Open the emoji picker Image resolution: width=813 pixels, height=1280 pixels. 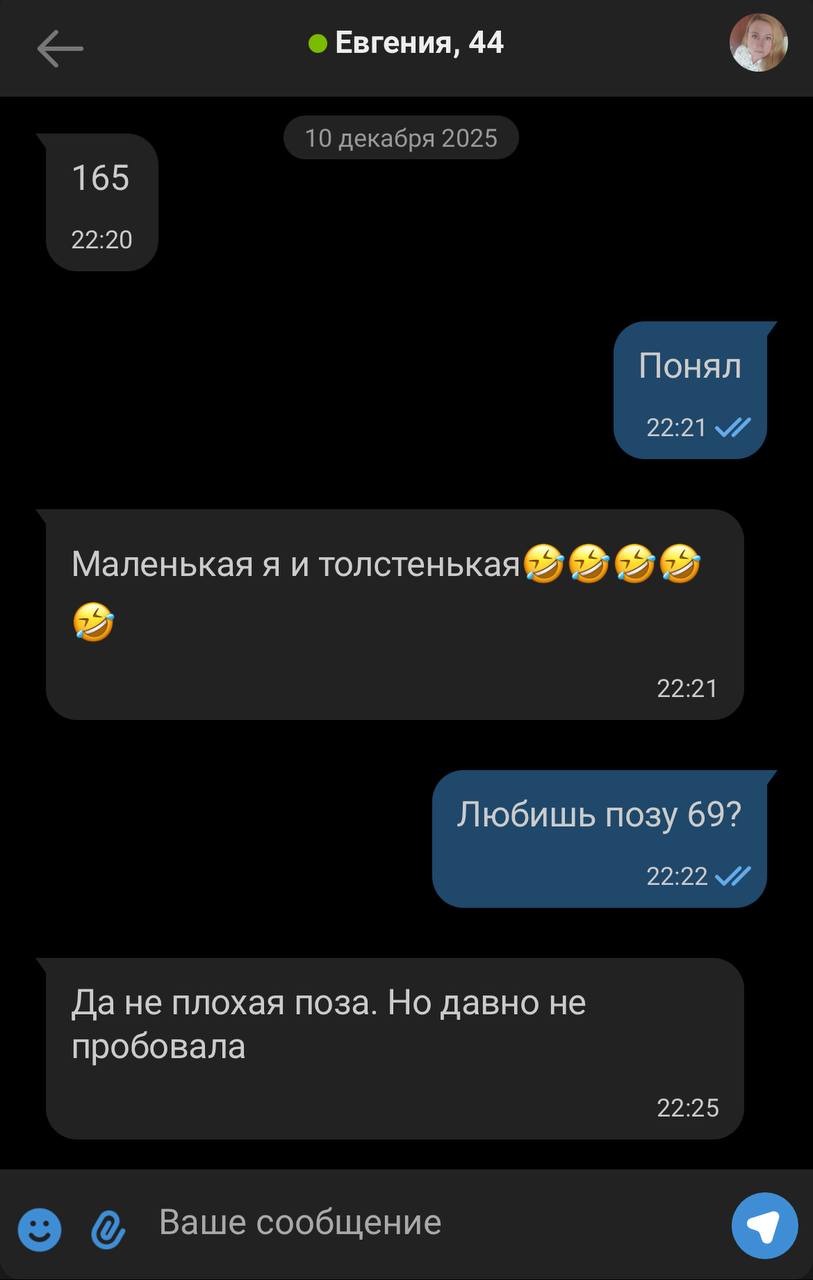click(x=40, y=1229)
